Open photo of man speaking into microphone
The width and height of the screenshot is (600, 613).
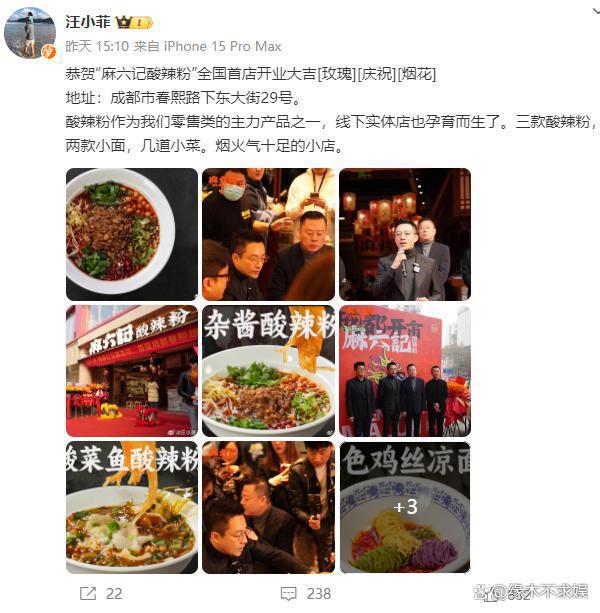pos(404,234)
